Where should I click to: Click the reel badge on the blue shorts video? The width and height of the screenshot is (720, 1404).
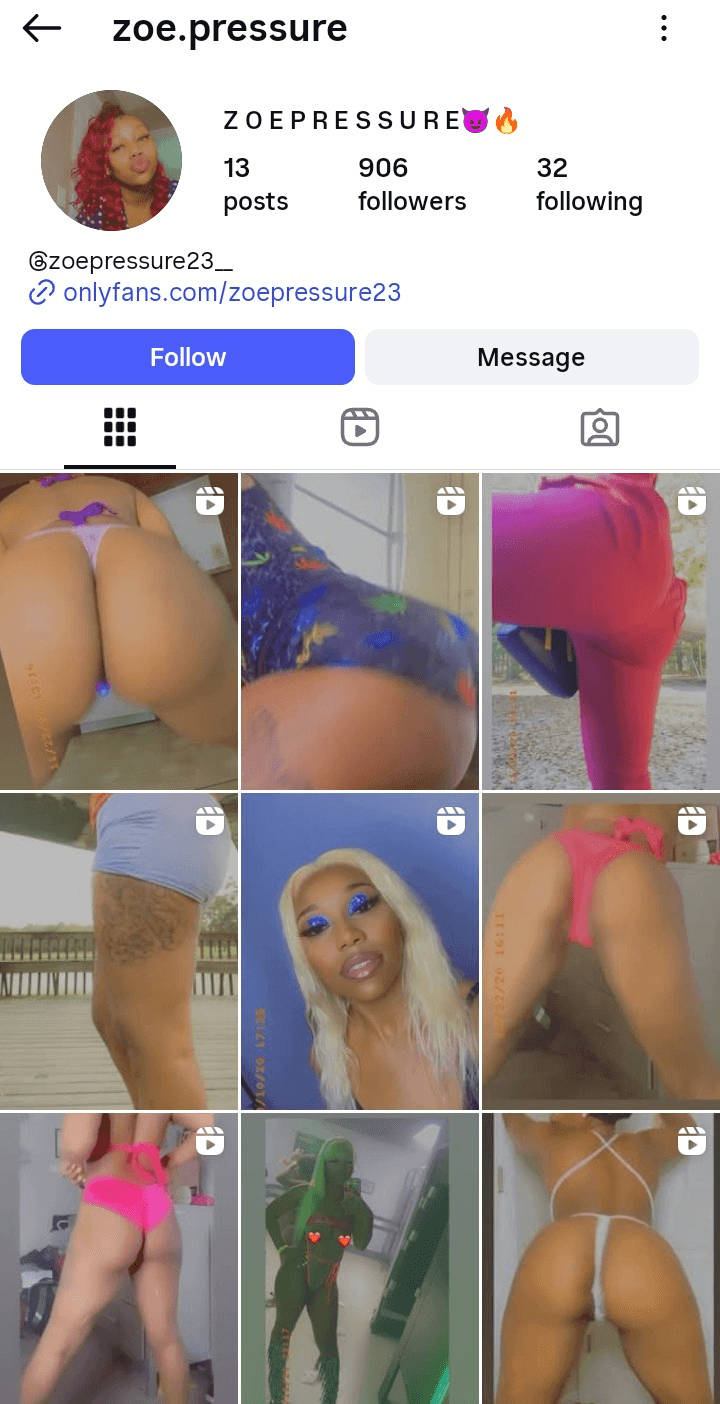coord(210,821)
